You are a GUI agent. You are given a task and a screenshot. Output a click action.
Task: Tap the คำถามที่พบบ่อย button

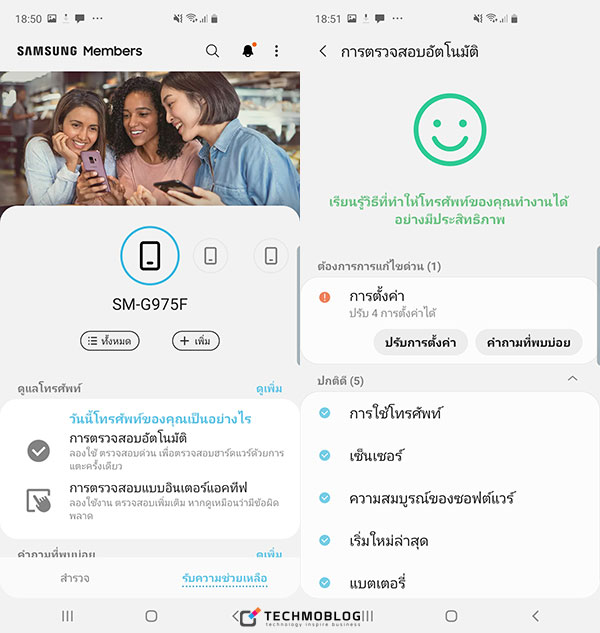(x=529, y=342)
